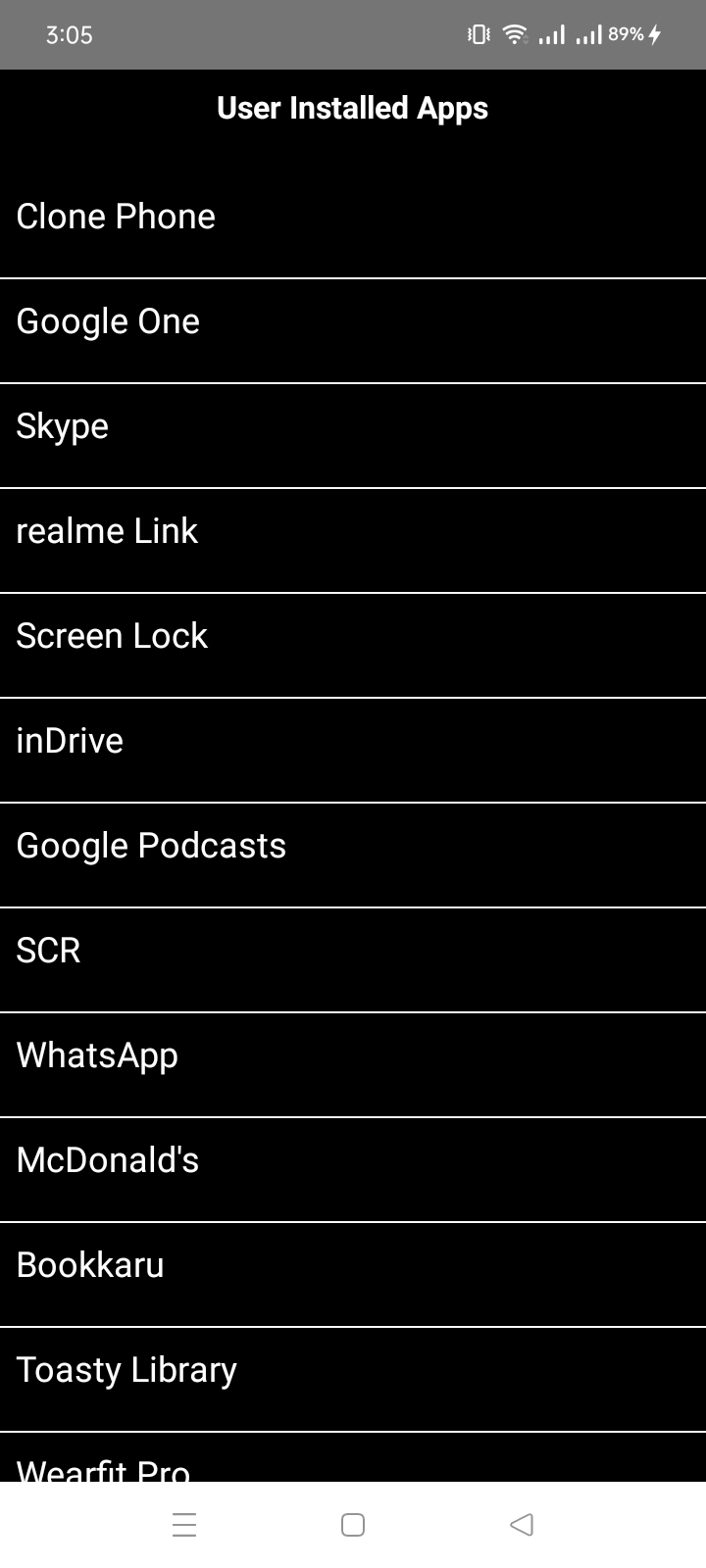The image size is (706, 1568).
Task: Tap the User Installed Apps title
Action: [x=352, y=108]
